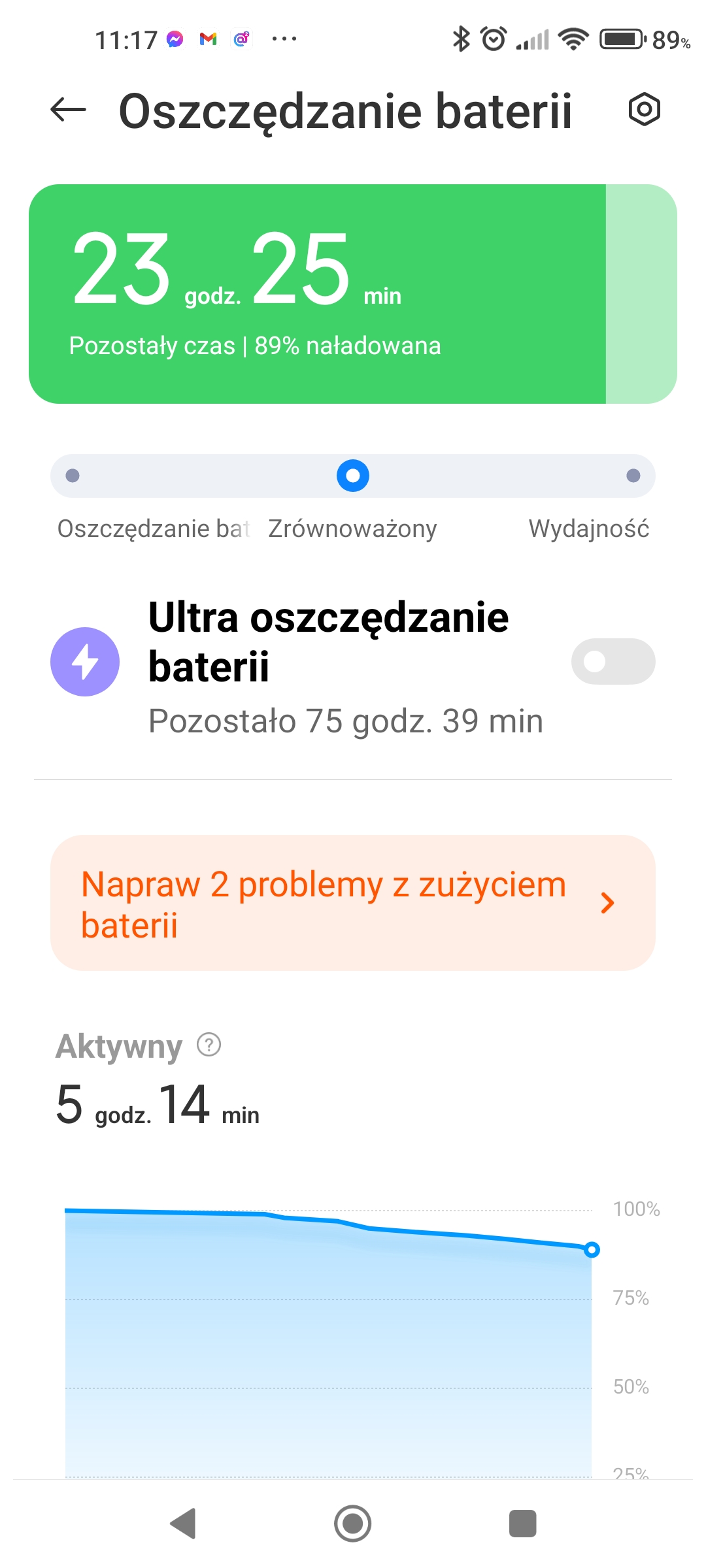Open battery settings gear icon
This screenshot has height=1568, width=706.
click(x=644, y=109)
